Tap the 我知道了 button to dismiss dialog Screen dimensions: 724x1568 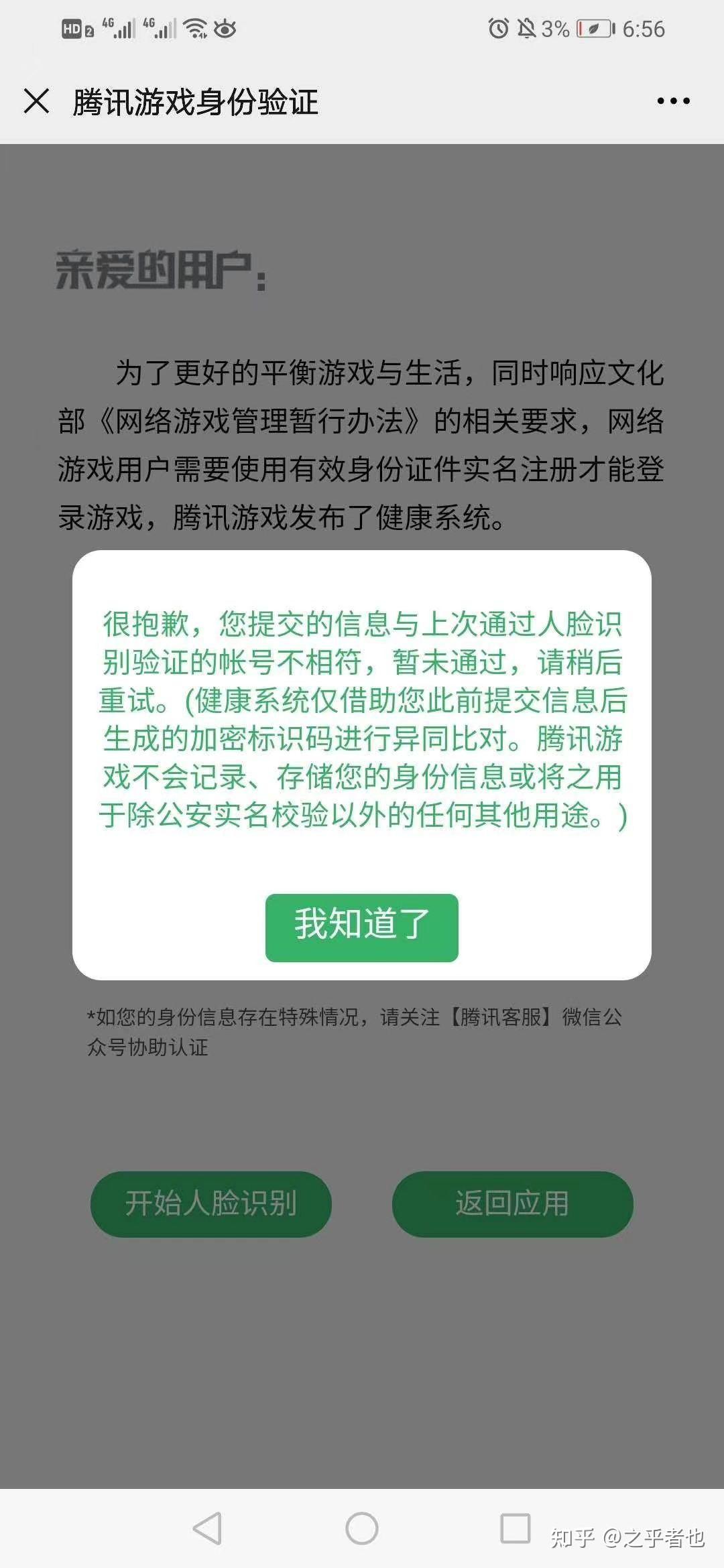362,927
